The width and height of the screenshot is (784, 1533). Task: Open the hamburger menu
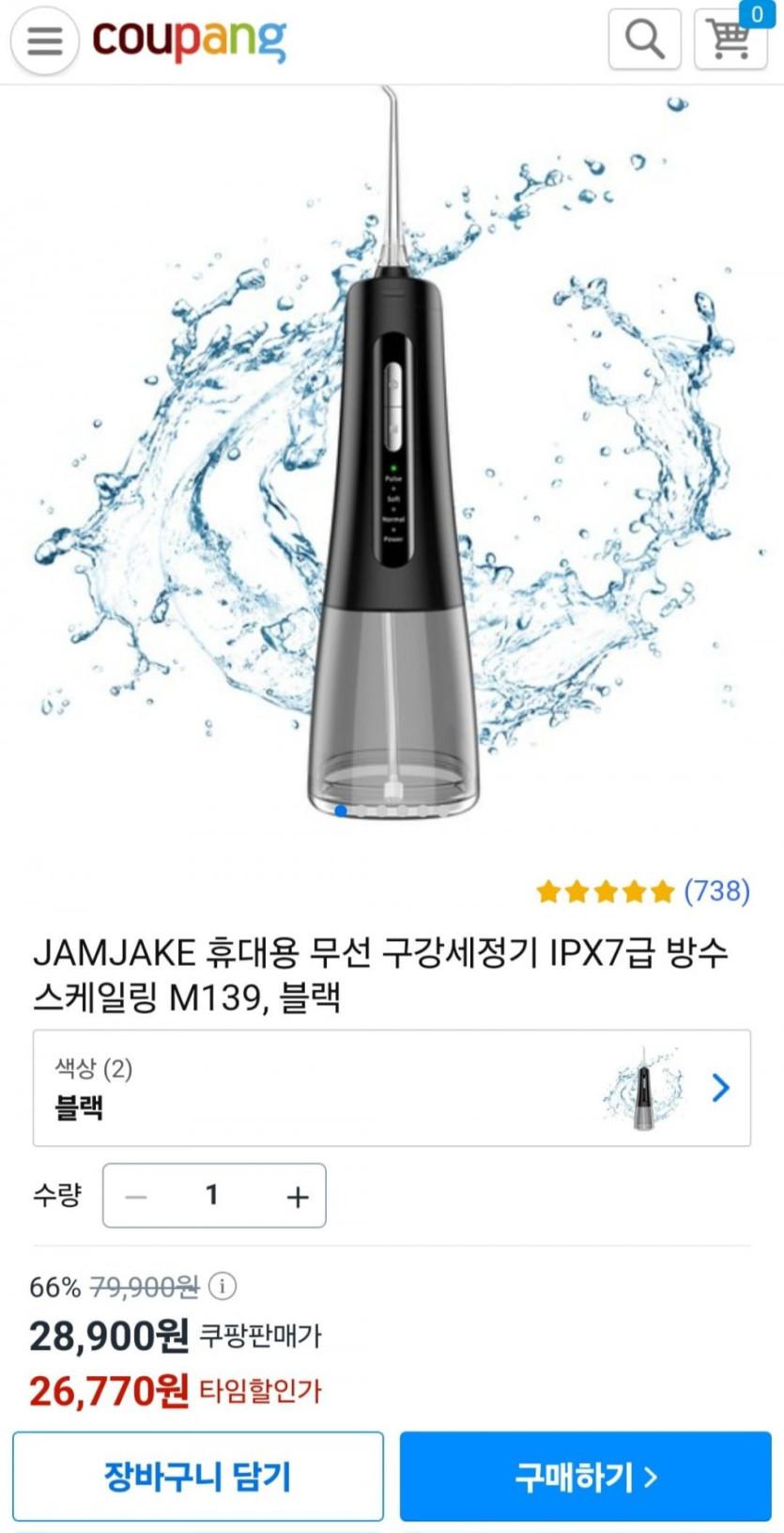44,40
